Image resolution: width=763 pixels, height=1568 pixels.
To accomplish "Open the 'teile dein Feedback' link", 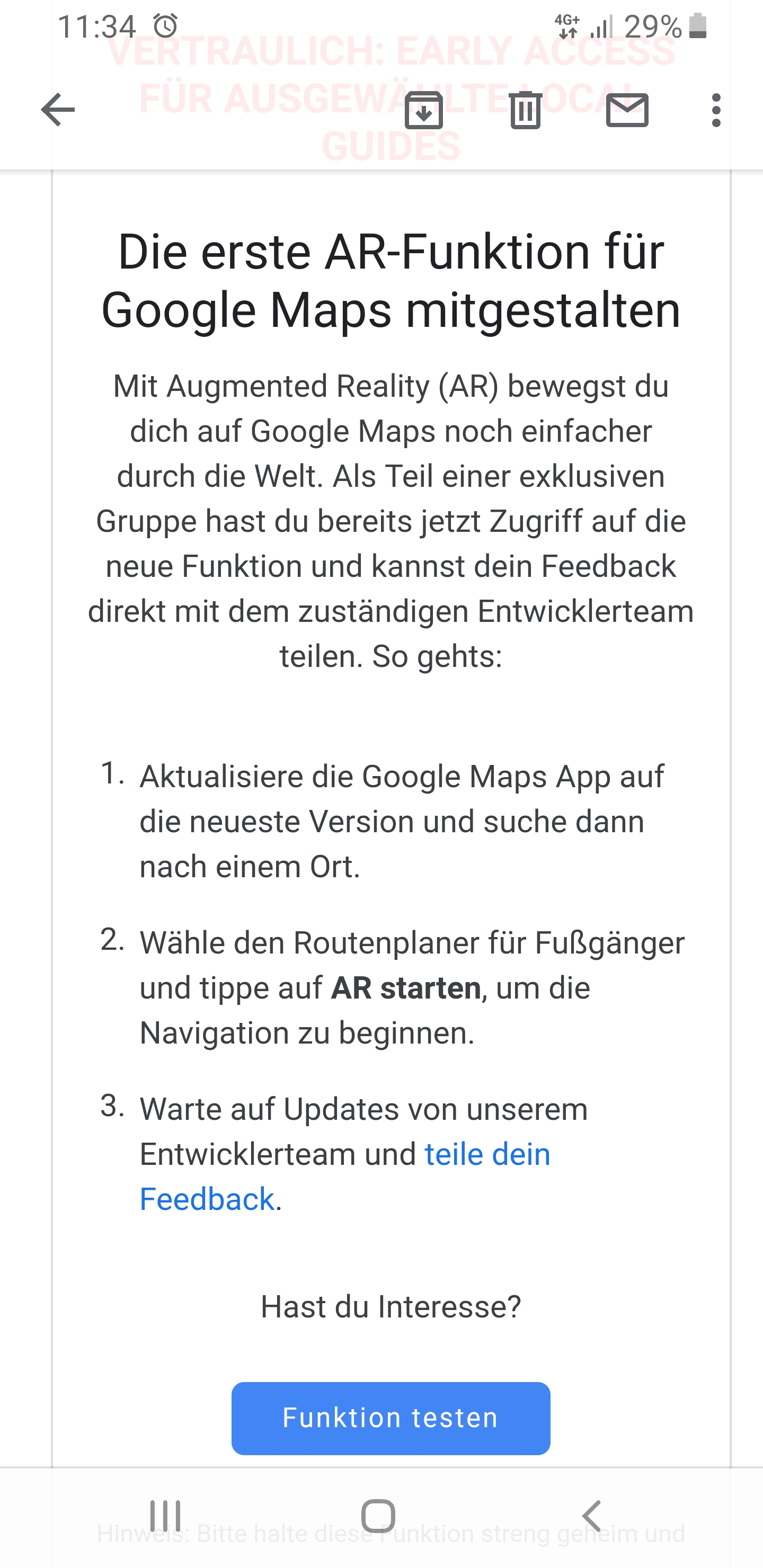I will tap(486, 1155).
